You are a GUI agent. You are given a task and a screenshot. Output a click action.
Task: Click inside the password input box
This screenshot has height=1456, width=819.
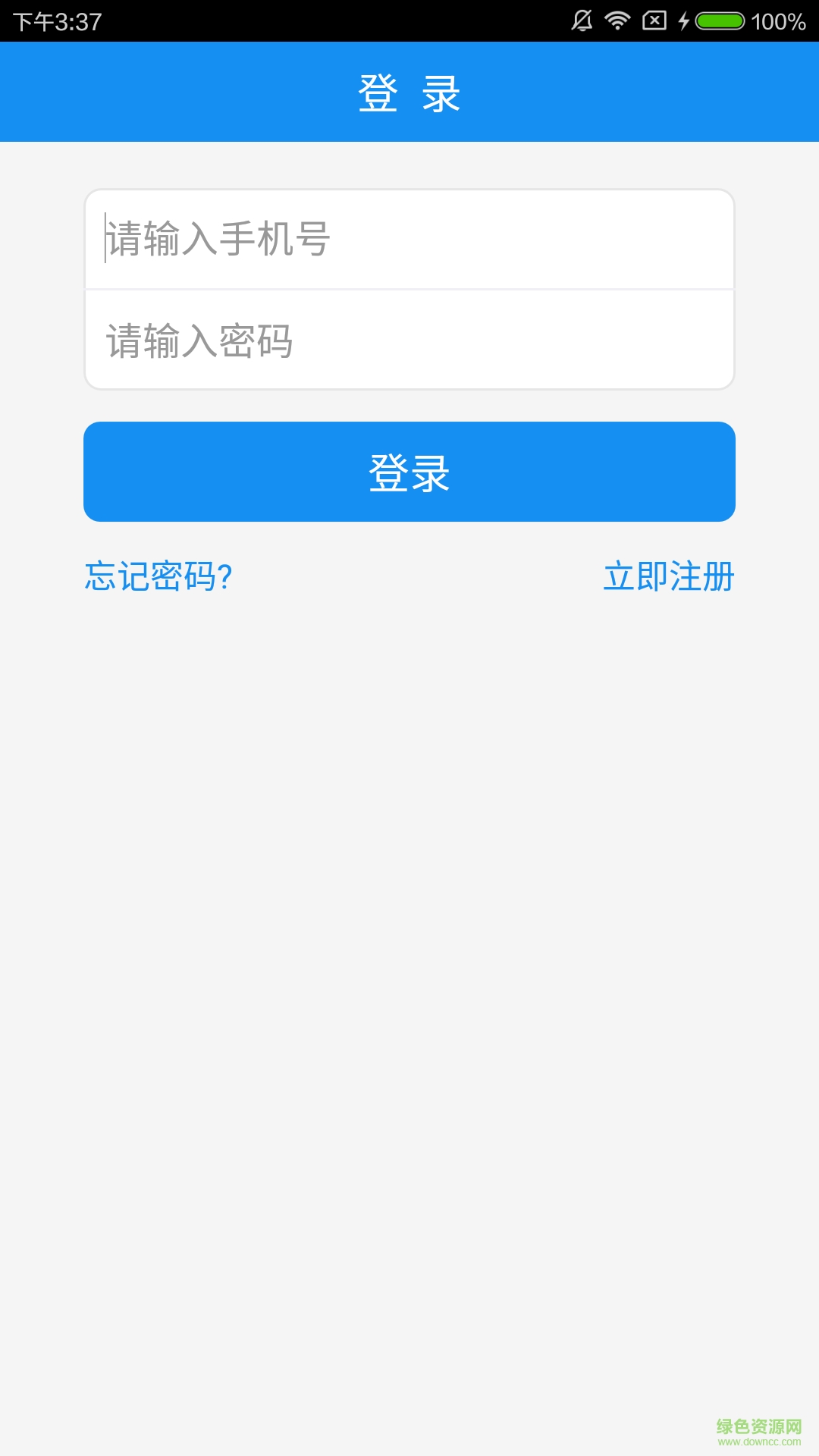click(409, 338)
